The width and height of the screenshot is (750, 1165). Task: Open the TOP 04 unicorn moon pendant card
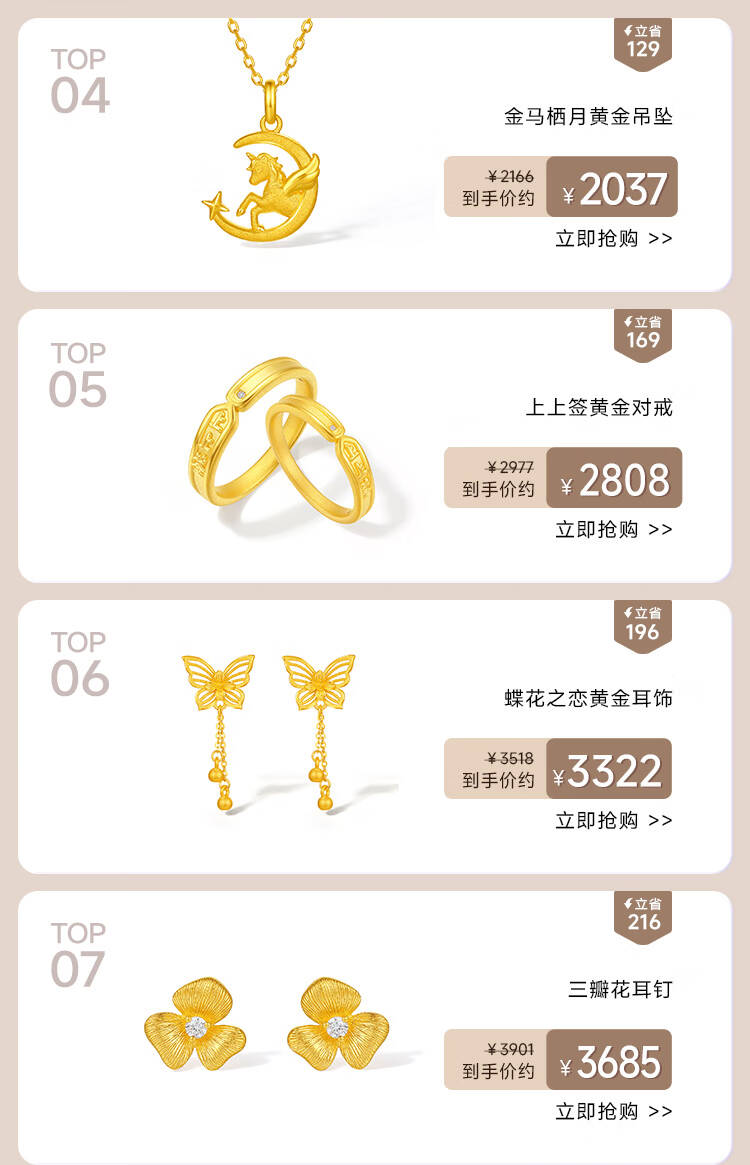pyautogui.click(x=375, y=155)
